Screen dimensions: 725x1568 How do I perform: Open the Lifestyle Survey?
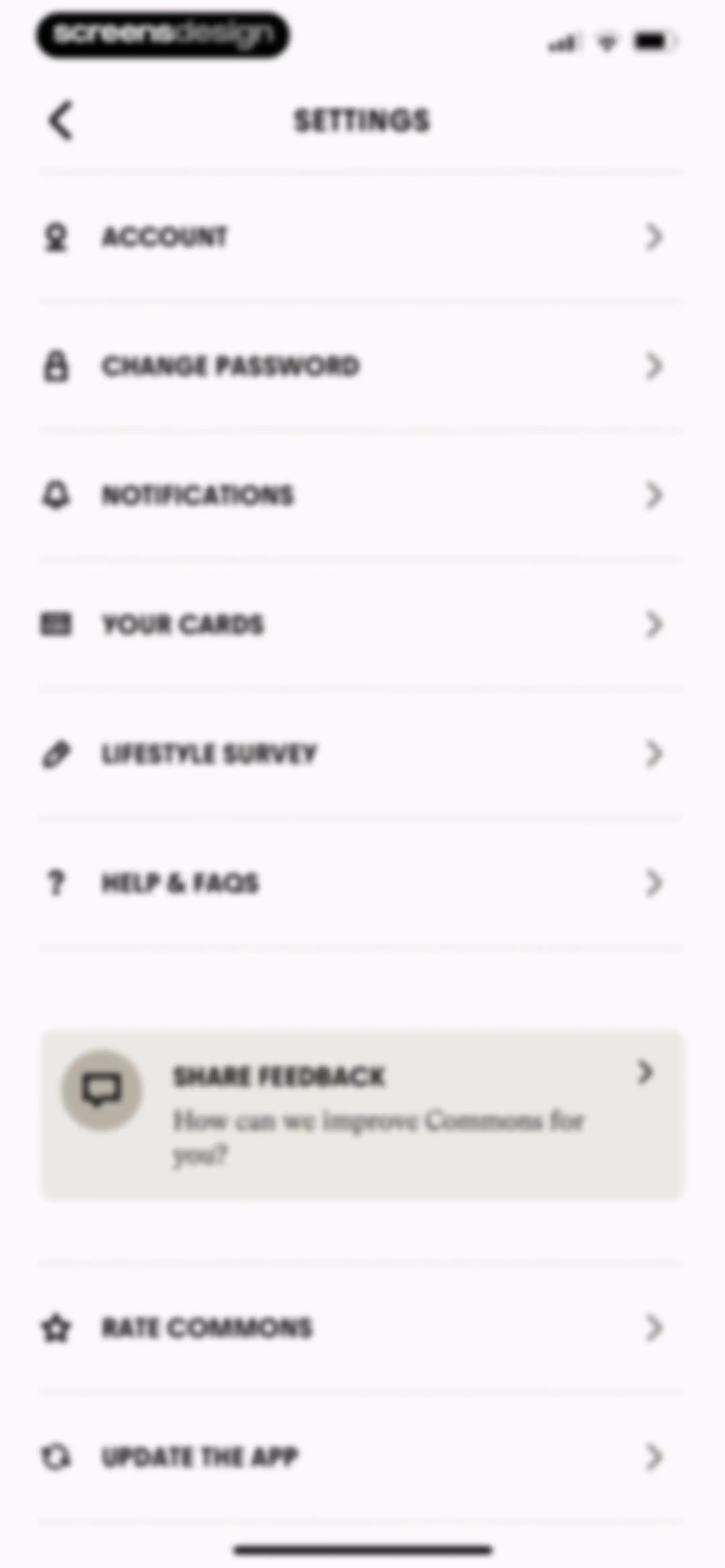click(x=361, y=754)
